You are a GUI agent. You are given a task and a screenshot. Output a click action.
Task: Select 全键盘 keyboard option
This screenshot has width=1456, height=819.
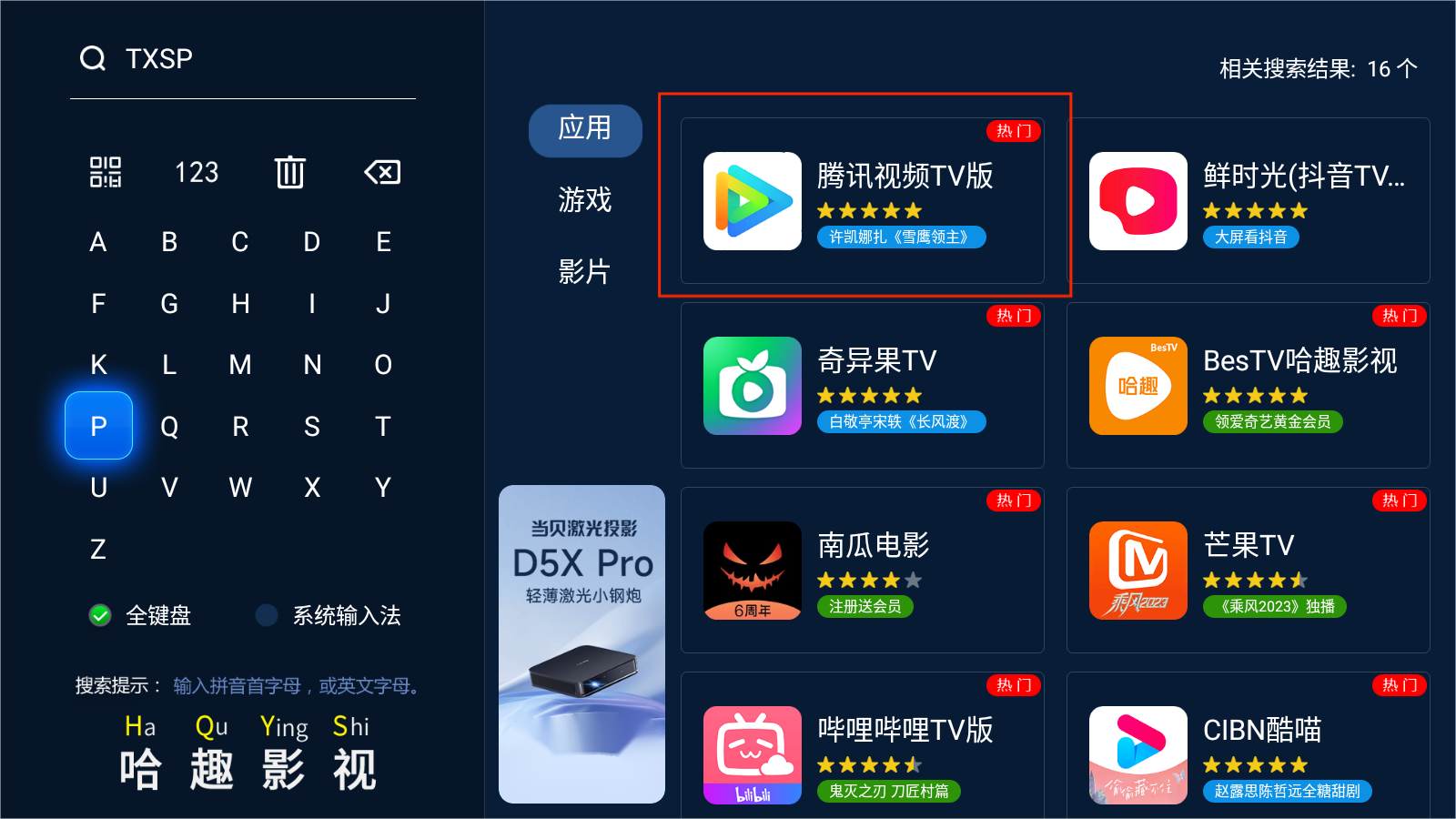141,616
